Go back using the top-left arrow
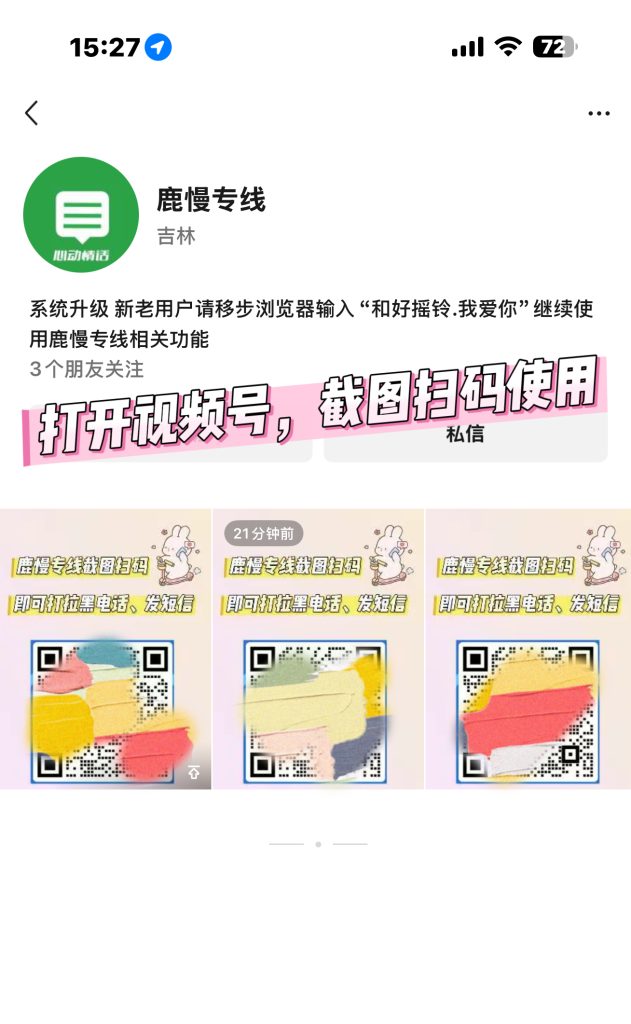 (32, 113)
